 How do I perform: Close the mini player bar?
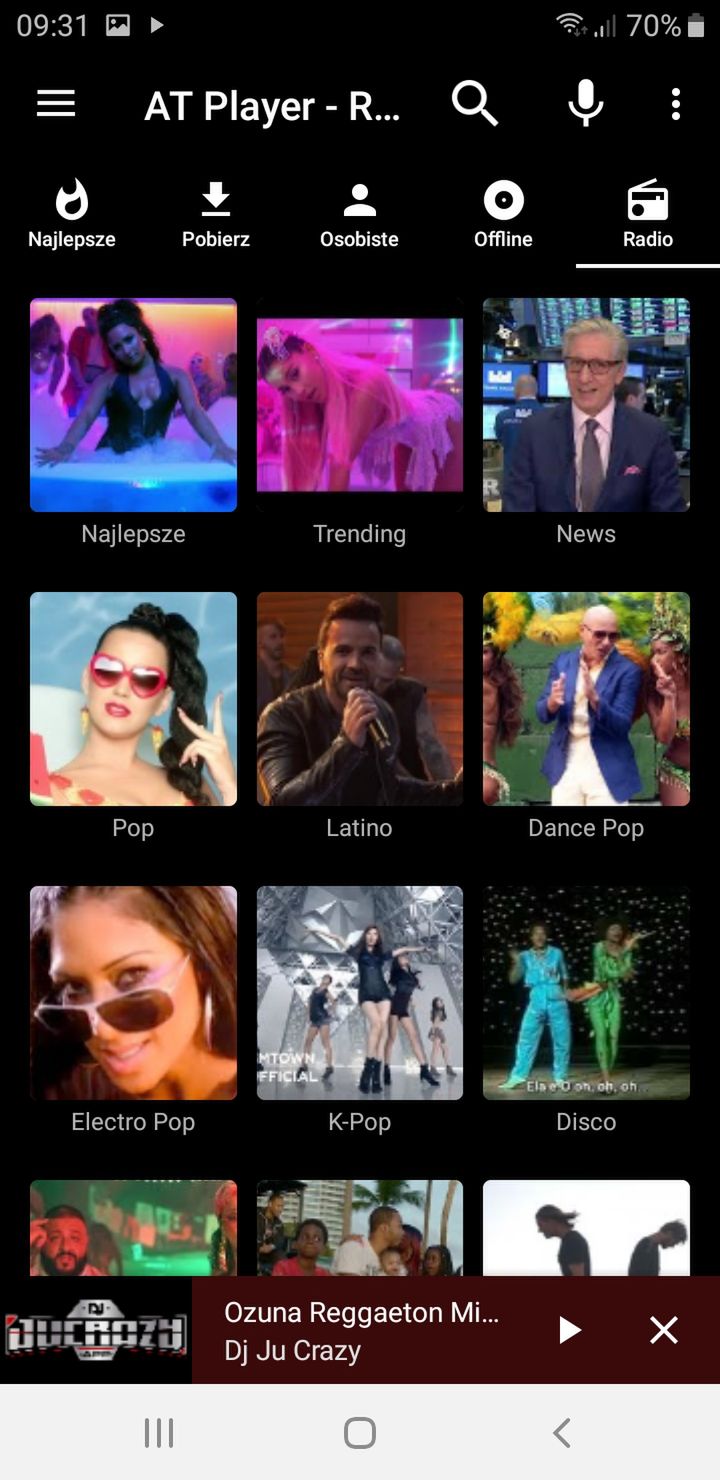point(664,1330)
